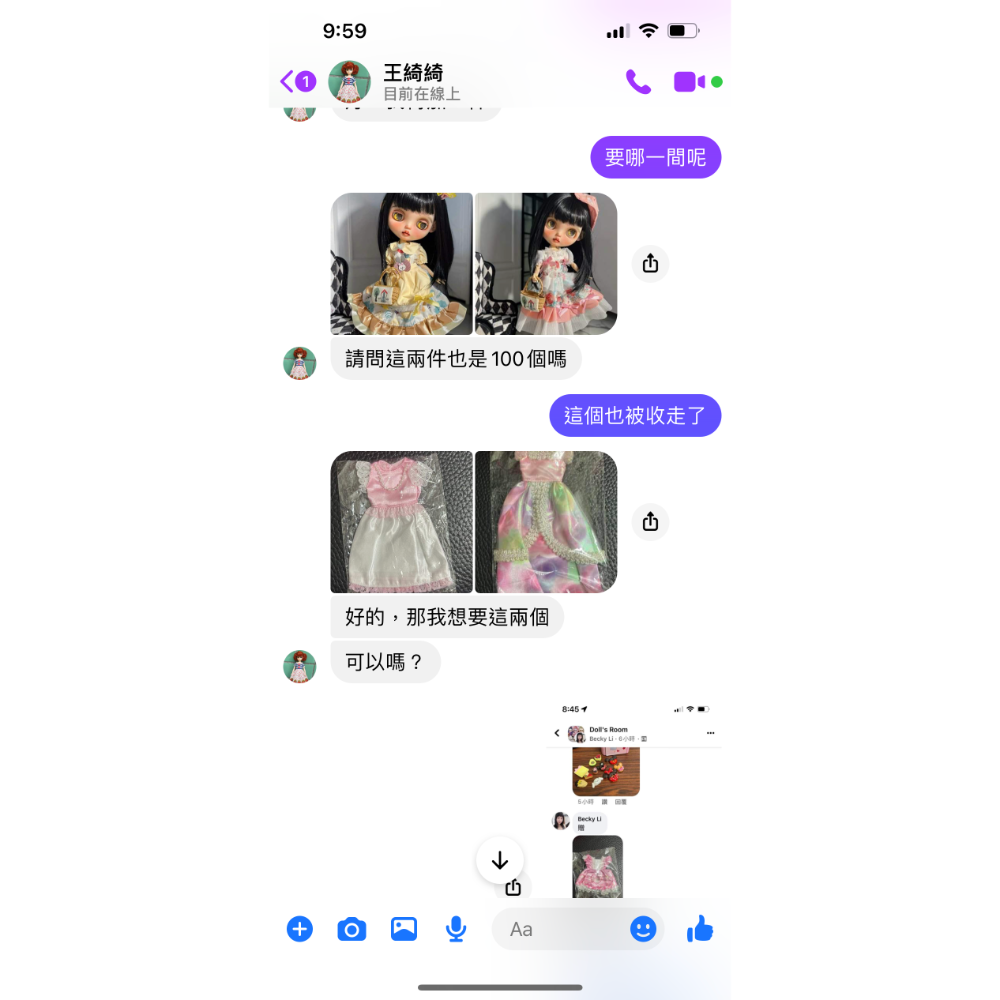
Task: Open the pastel floral dress photo
Action: (546, 522)
